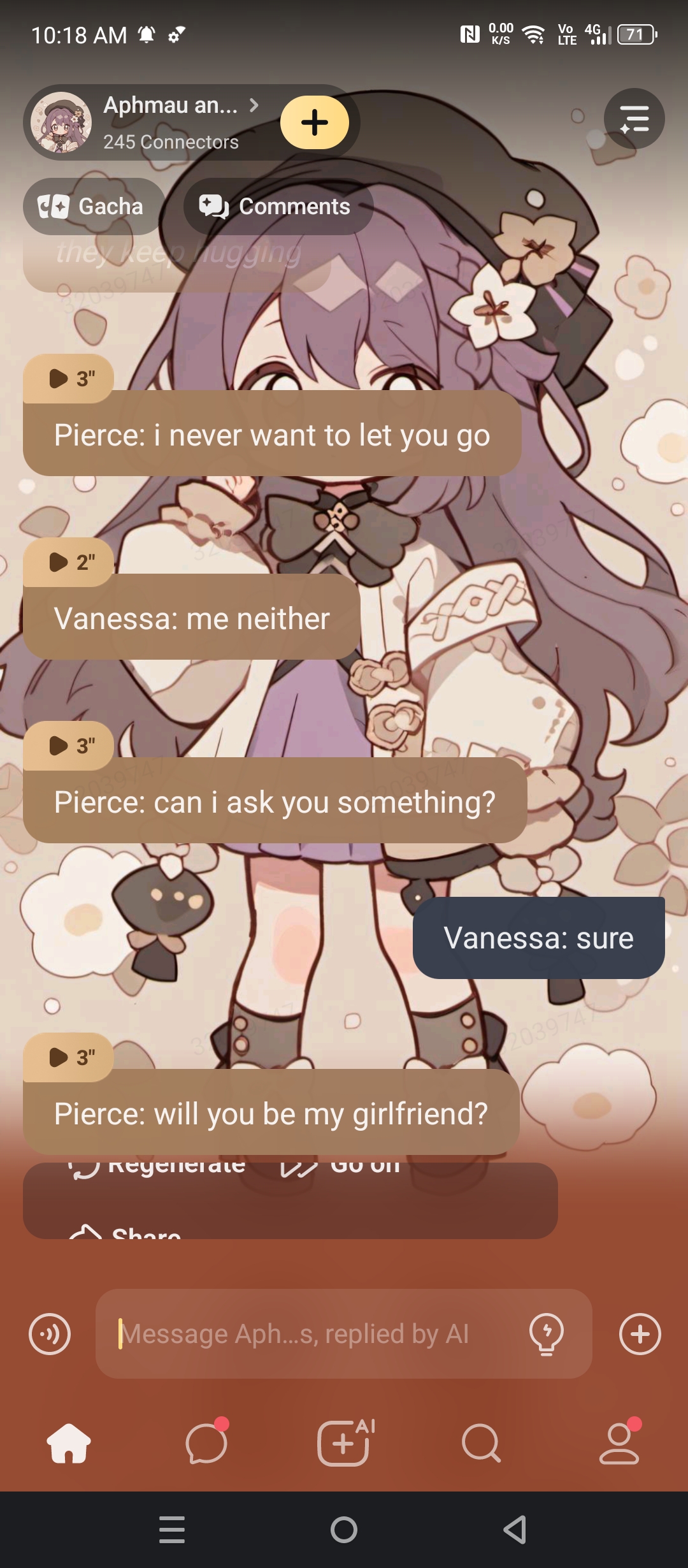
Task: Switch to the Profile tab
Action: coord(619,1444)
